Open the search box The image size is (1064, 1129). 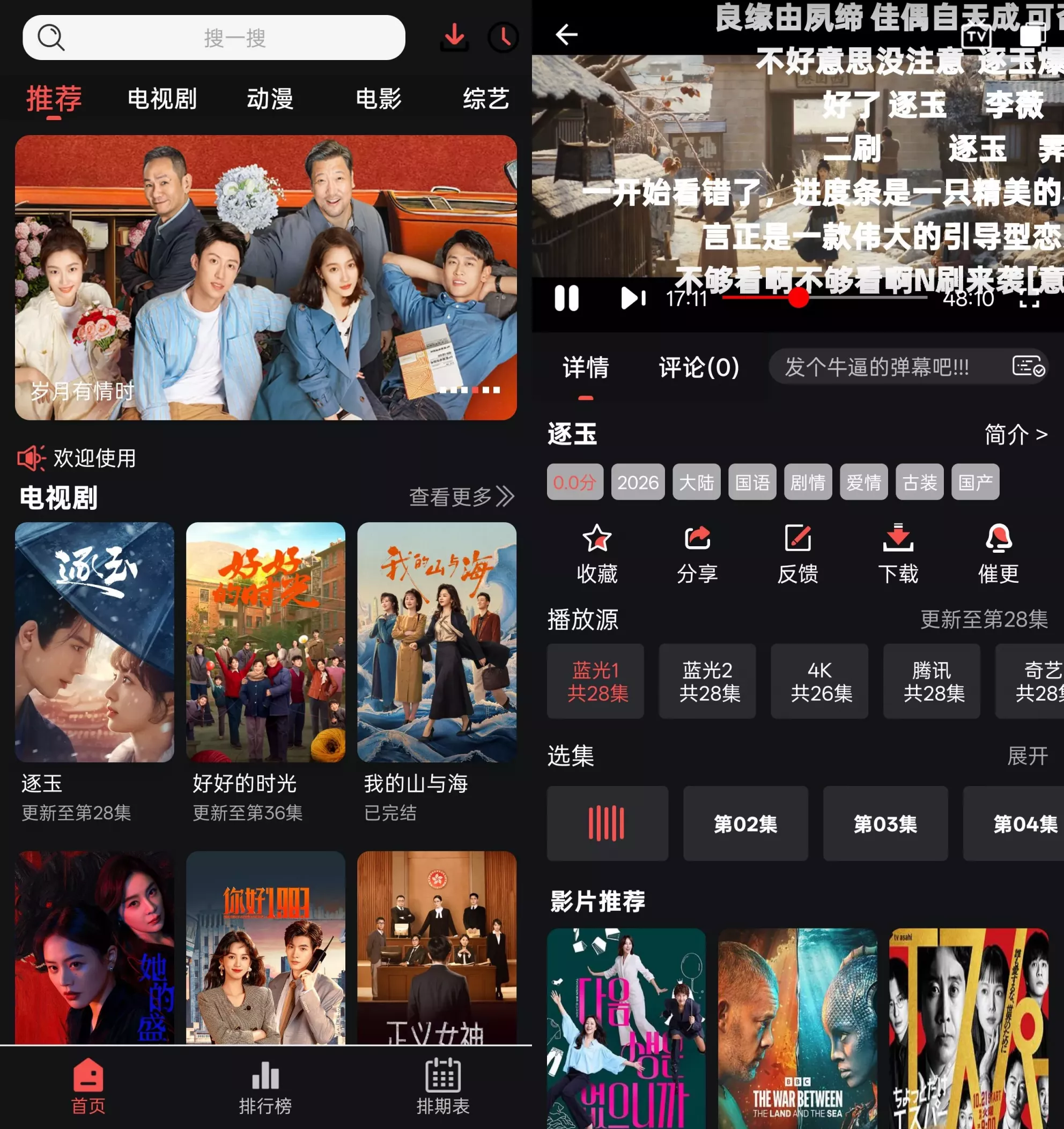click(x=213, y=38)
